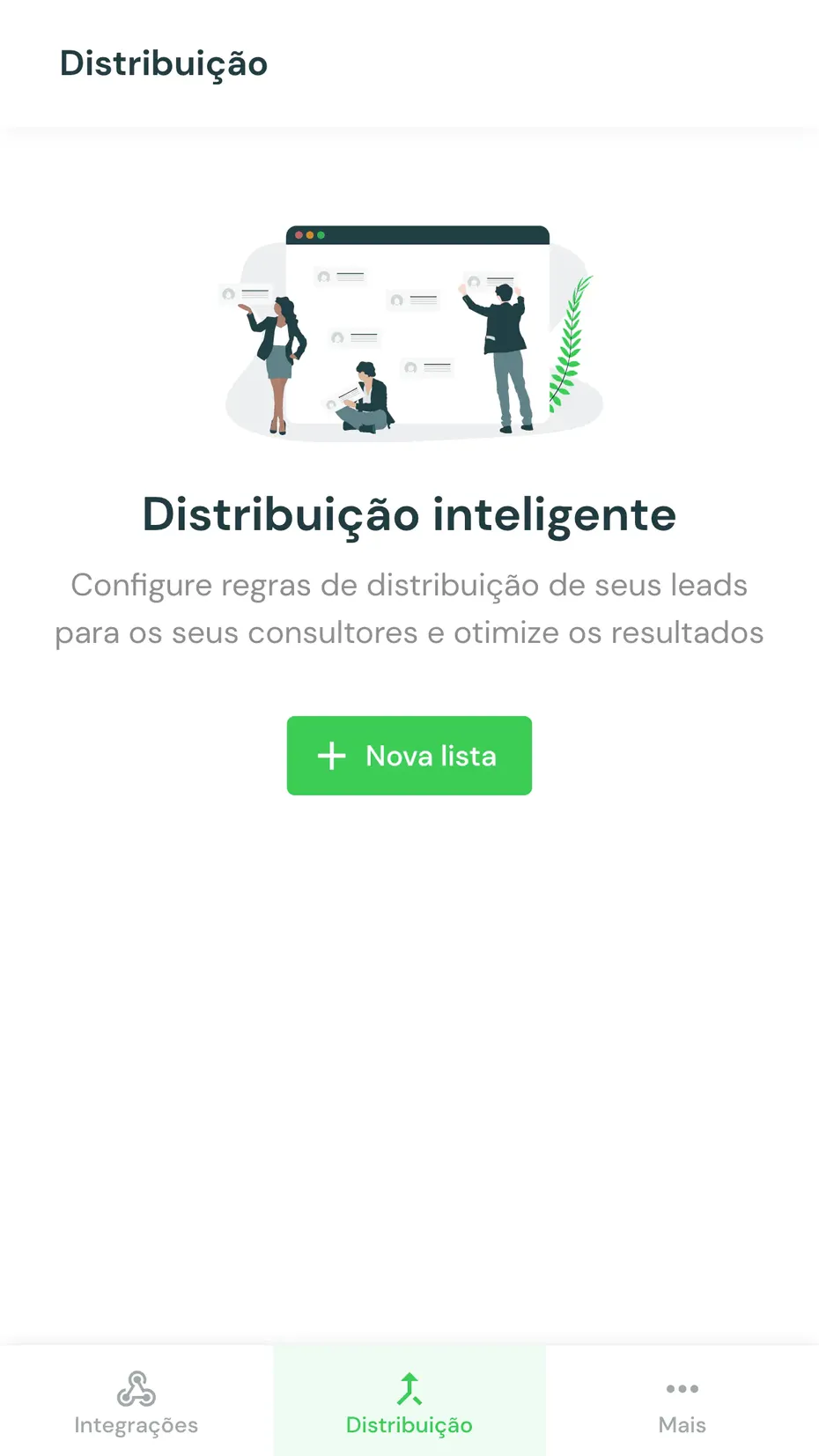Click the yellow dot on the illustrated browser bar

[x=309, y=234]
